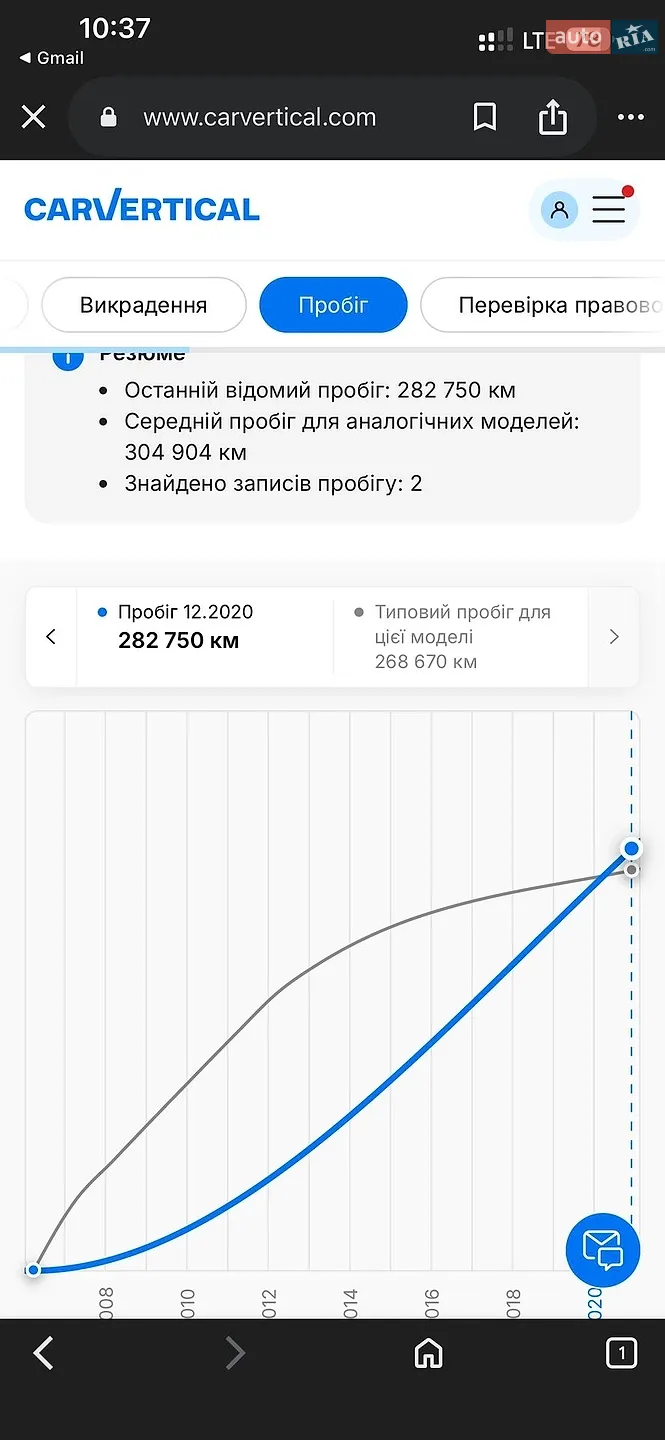Open the user account icon
The image size is (665, 1440).
(559, 210)
